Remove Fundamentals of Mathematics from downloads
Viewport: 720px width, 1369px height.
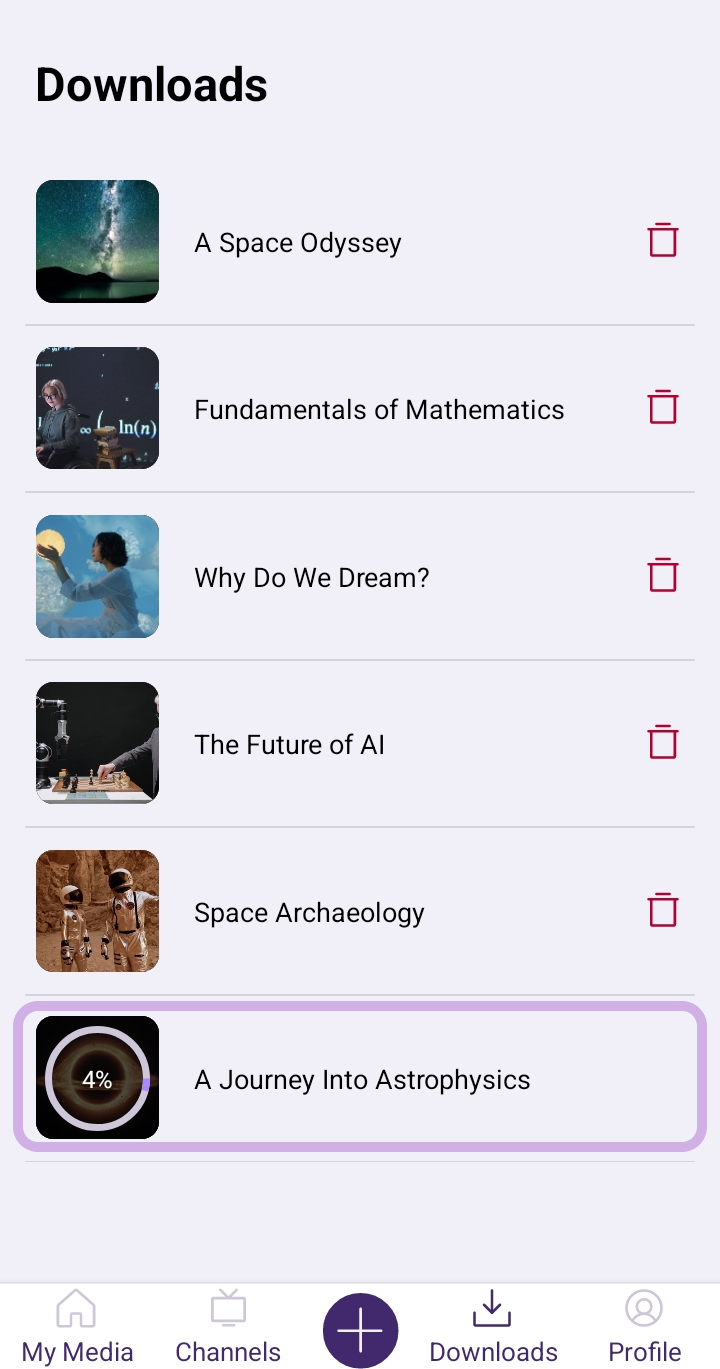(x=663, y=409)
